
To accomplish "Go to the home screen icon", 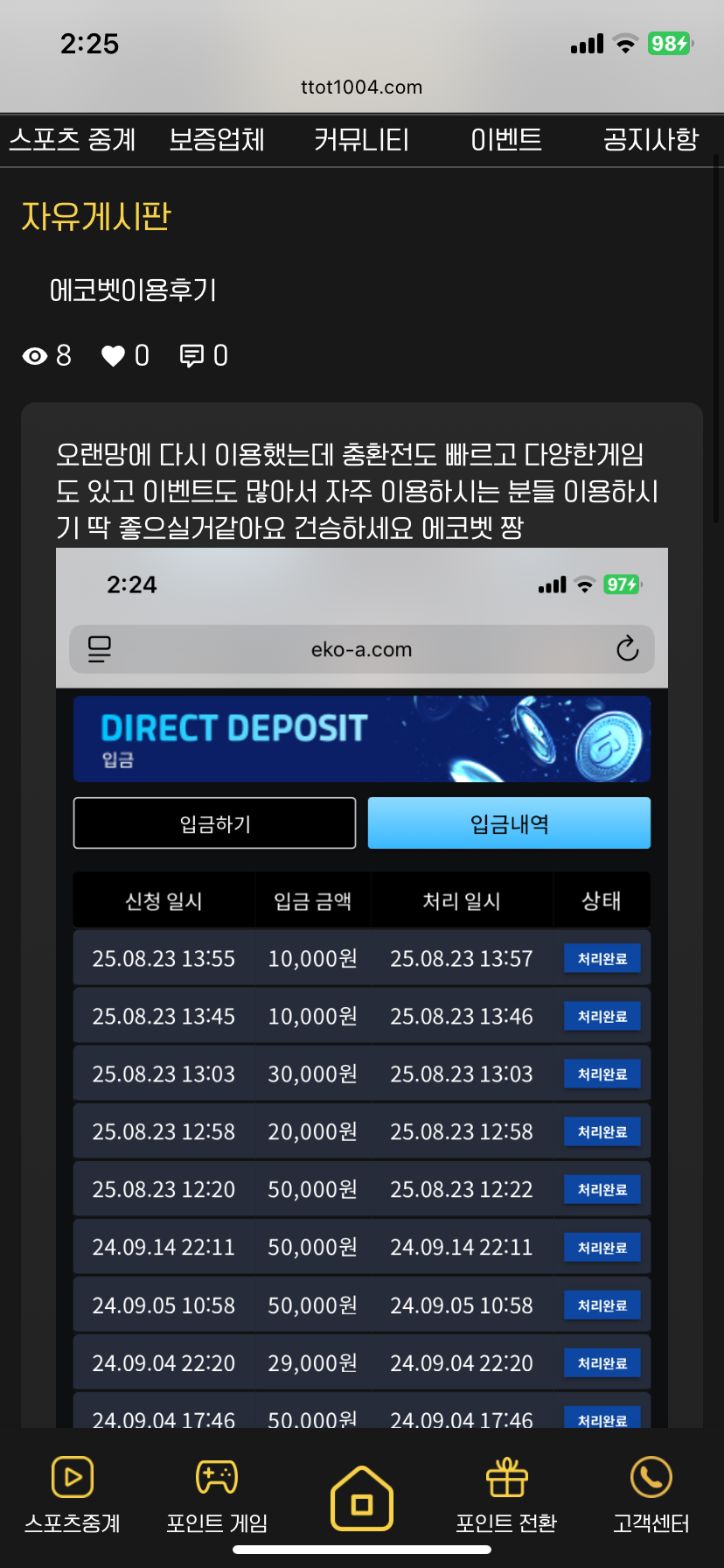I will coord(362,1498).
